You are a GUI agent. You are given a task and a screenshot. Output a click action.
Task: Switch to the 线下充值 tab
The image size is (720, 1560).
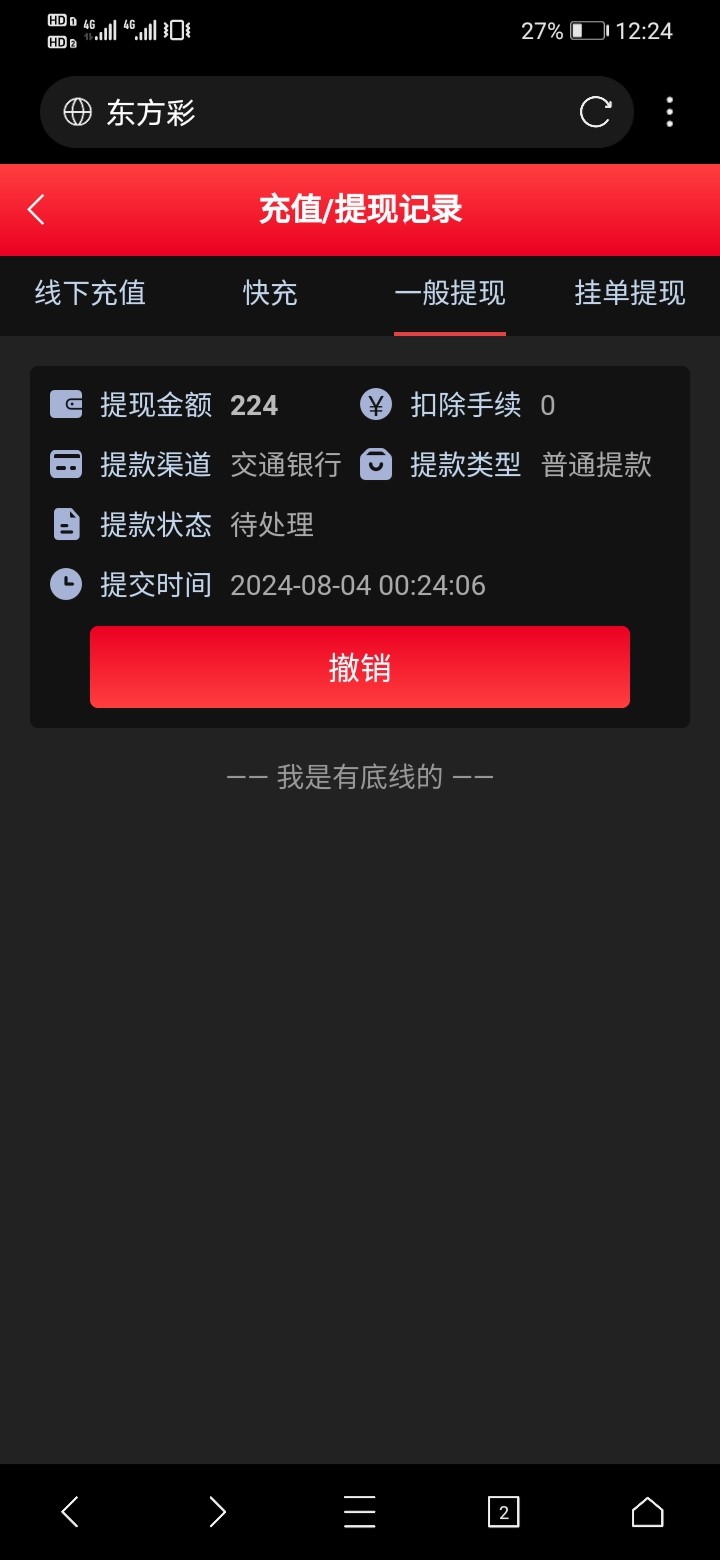[x=90, y=293]
